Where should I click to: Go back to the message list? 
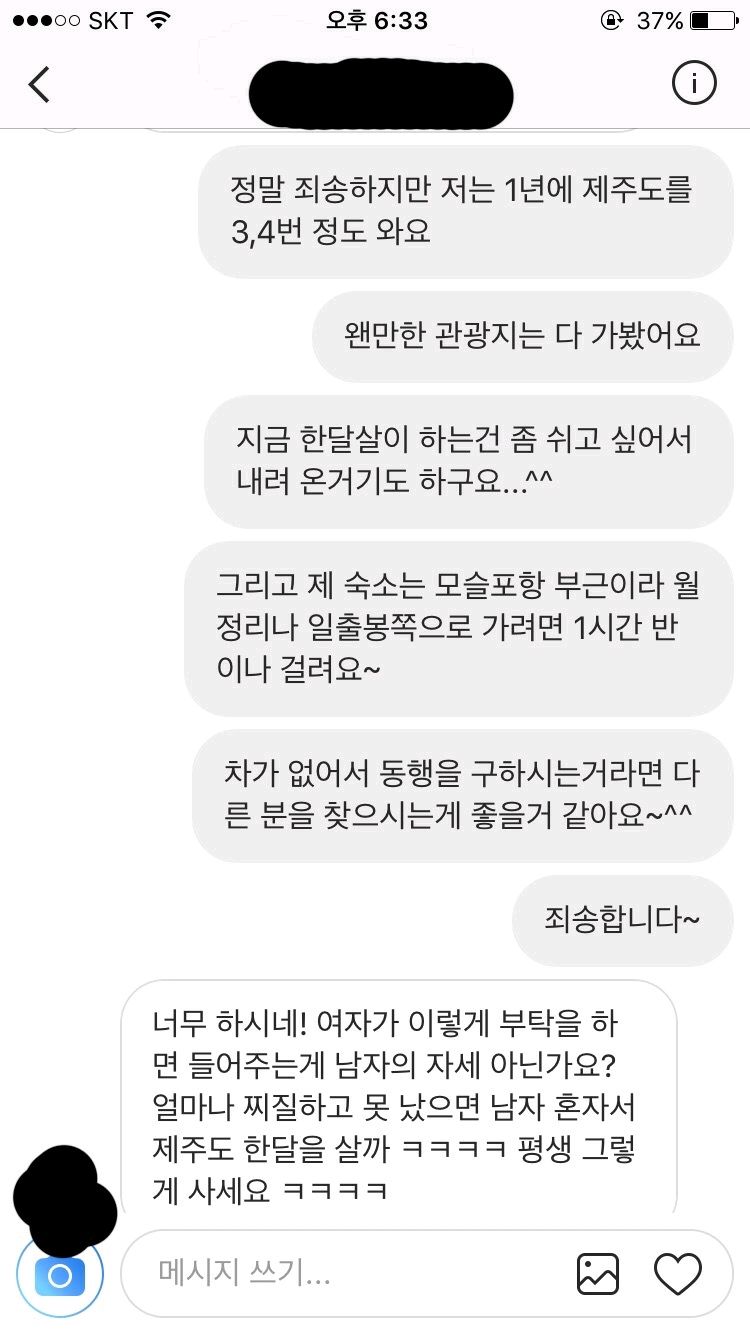click(38, 85)
